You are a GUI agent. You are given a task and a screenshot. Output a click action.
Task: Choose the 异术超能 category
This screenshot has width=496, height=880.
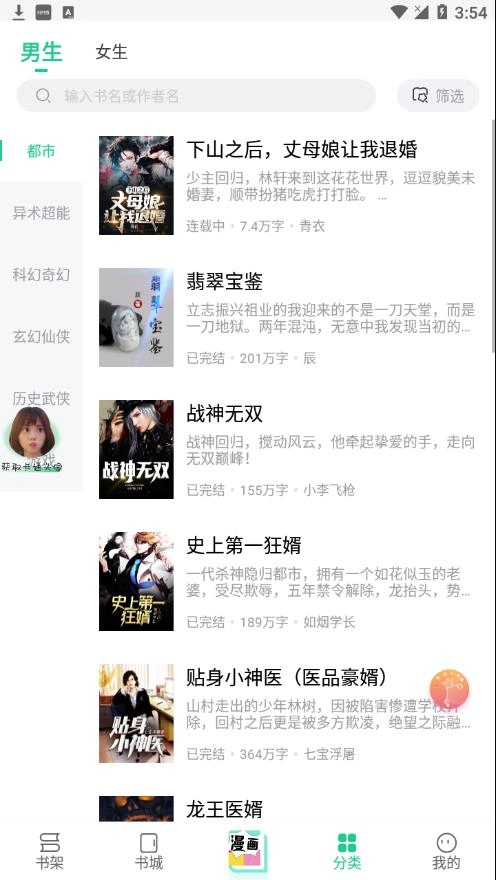pyautogui.click(x=42, y=213)
